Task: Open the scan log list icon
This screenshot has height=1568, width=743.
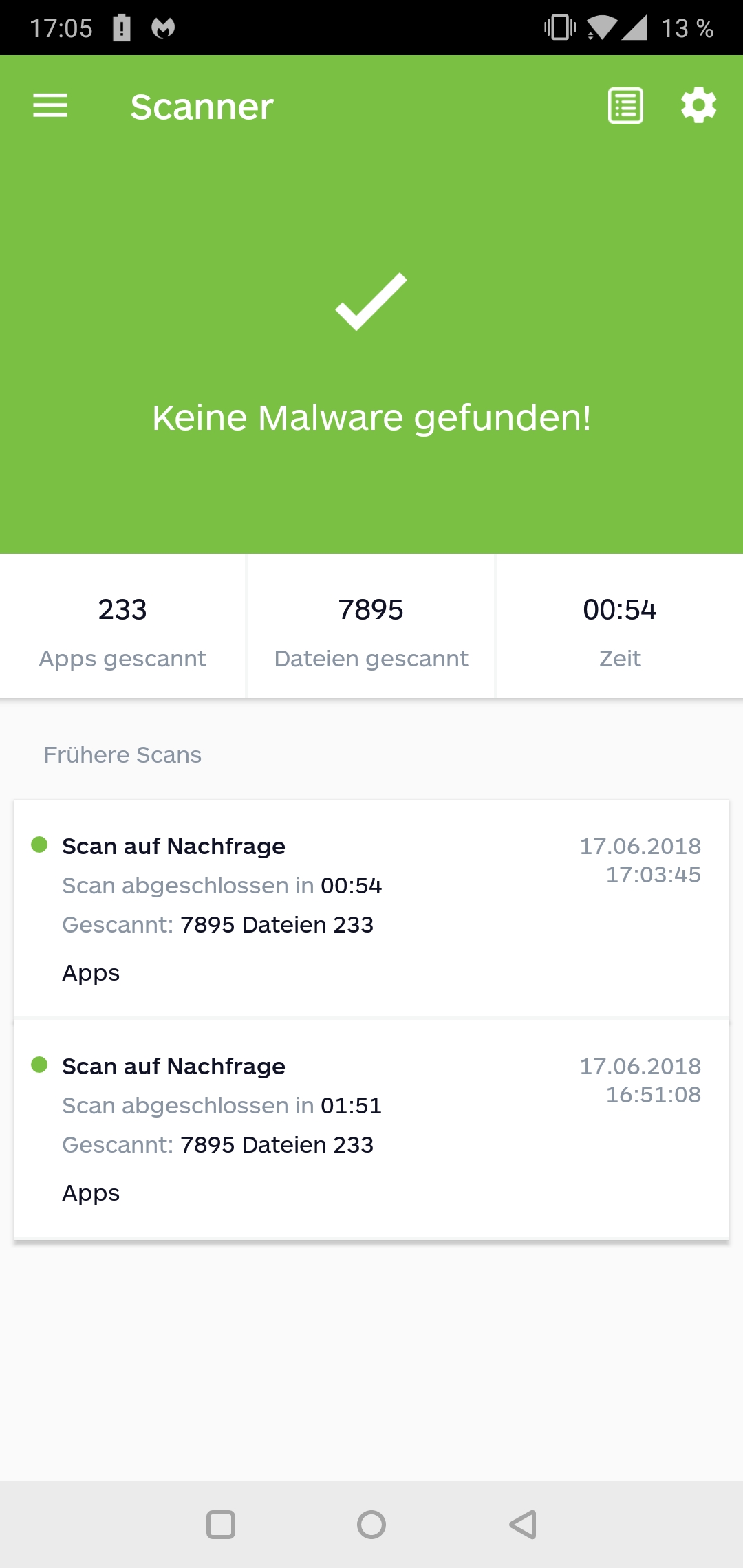Action: point(625,106)
